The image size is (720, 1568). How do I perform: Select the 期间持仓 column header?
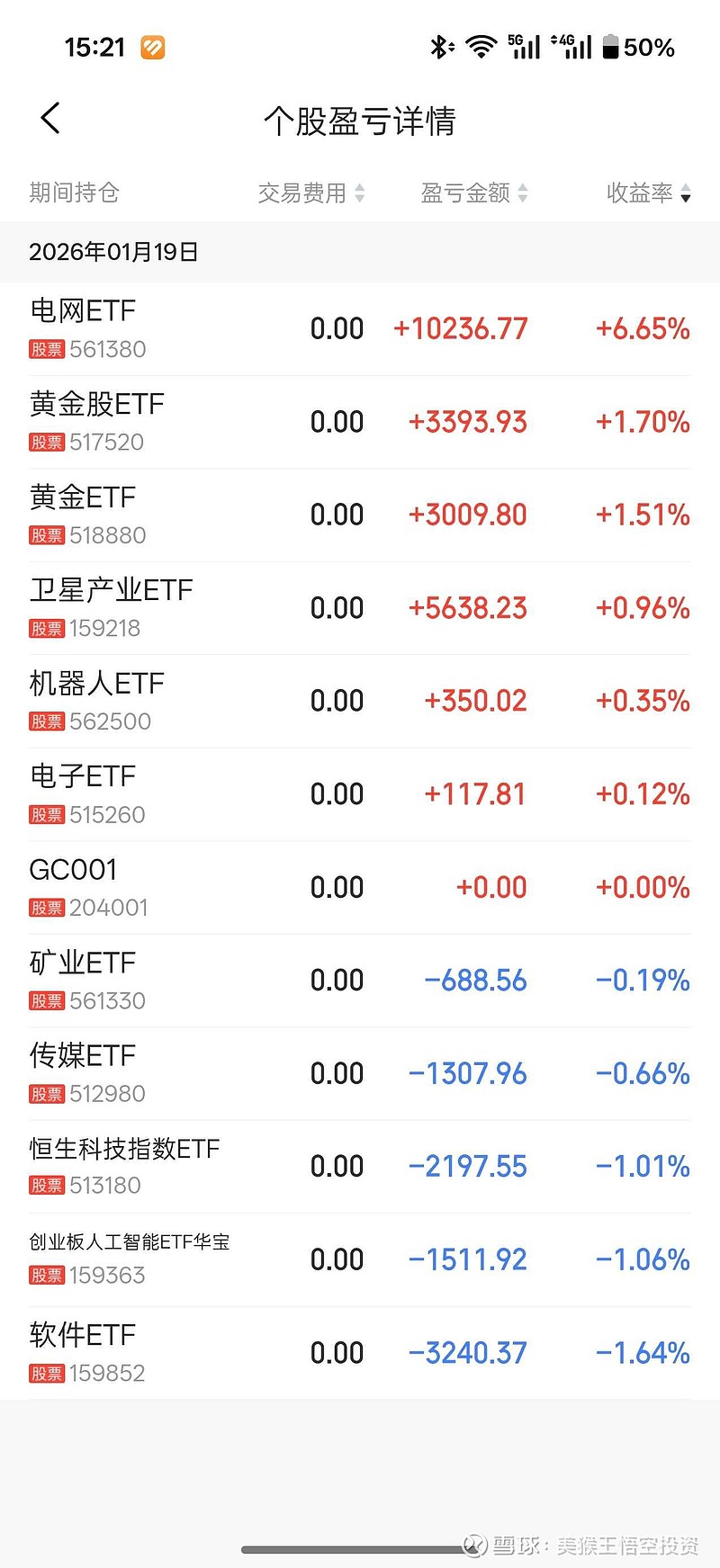tap(74, 193)
